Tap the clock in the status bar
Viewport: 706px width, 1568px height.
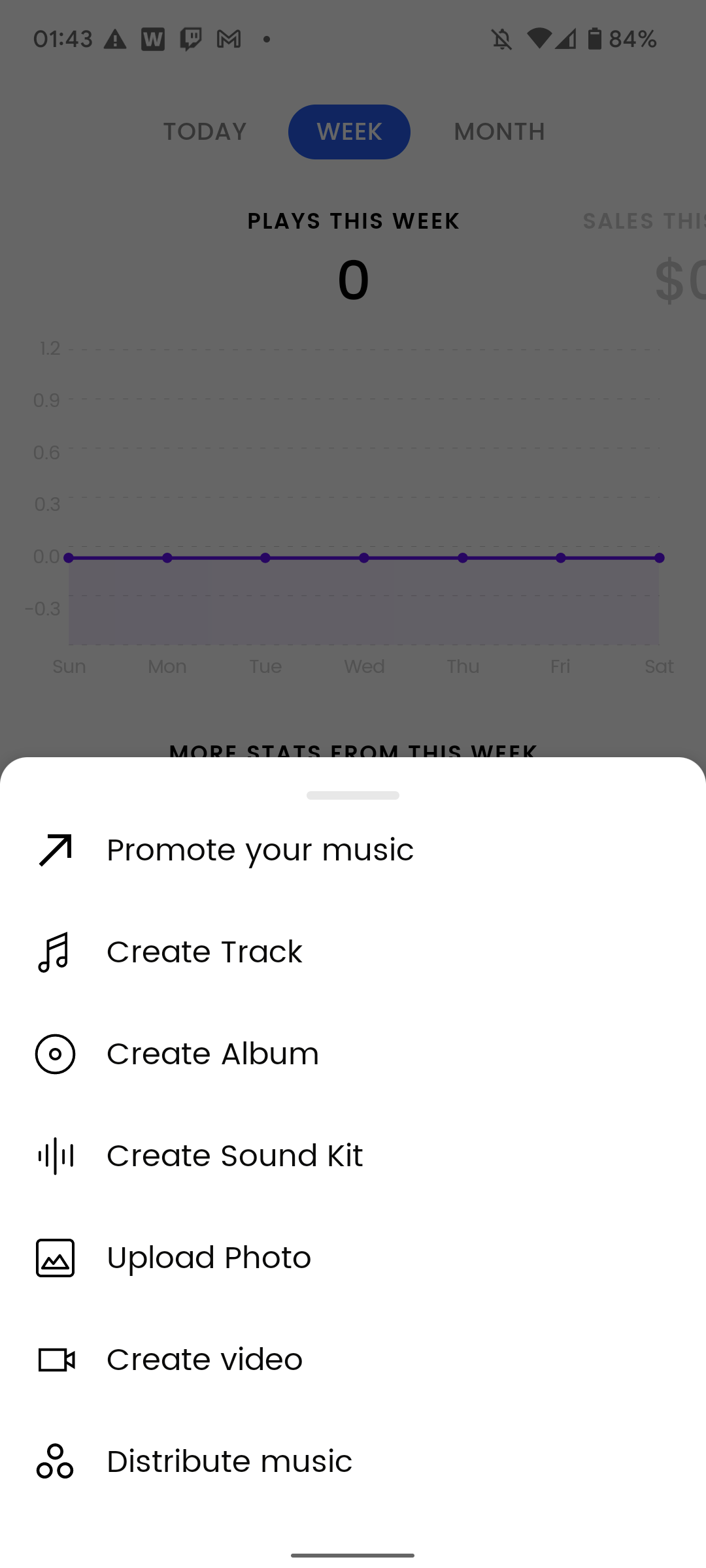[x=63, y=39]
